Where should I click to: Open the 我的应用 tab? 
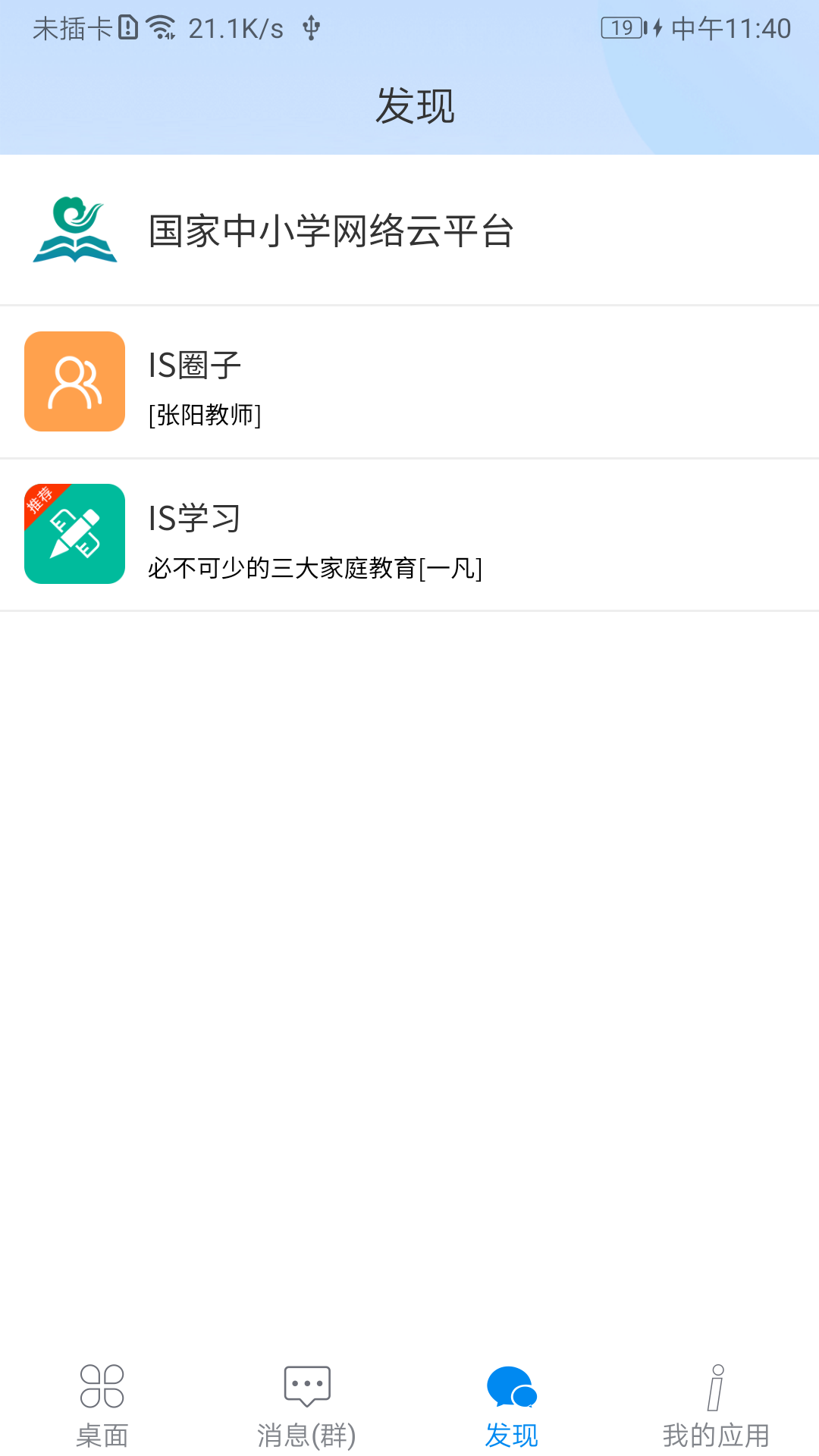coord(717,1410)
